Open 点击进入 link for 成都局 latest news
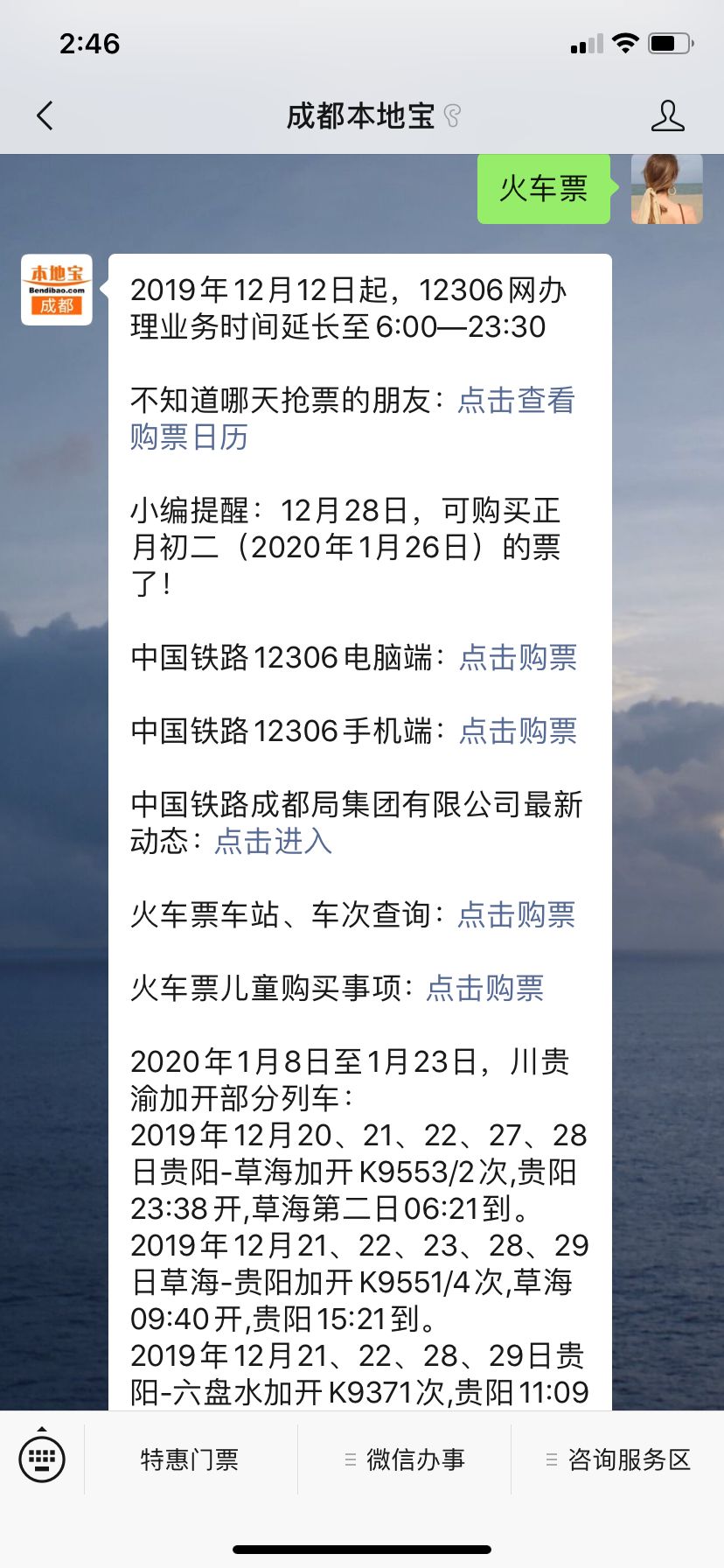The image size is (724, 1568). 273,842
